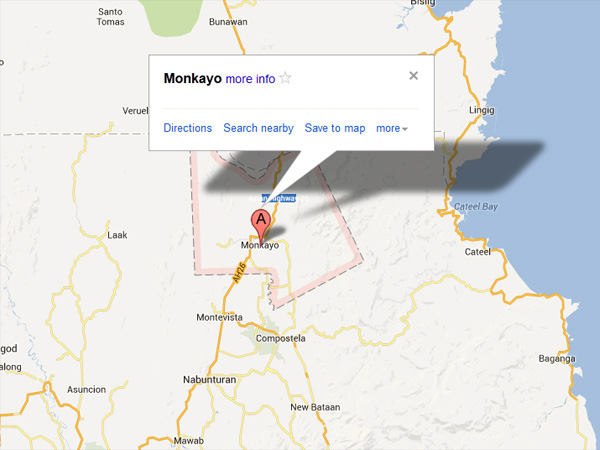Close the Monkayo info window
Screen dimensions: 600x450
coord(413,75)
